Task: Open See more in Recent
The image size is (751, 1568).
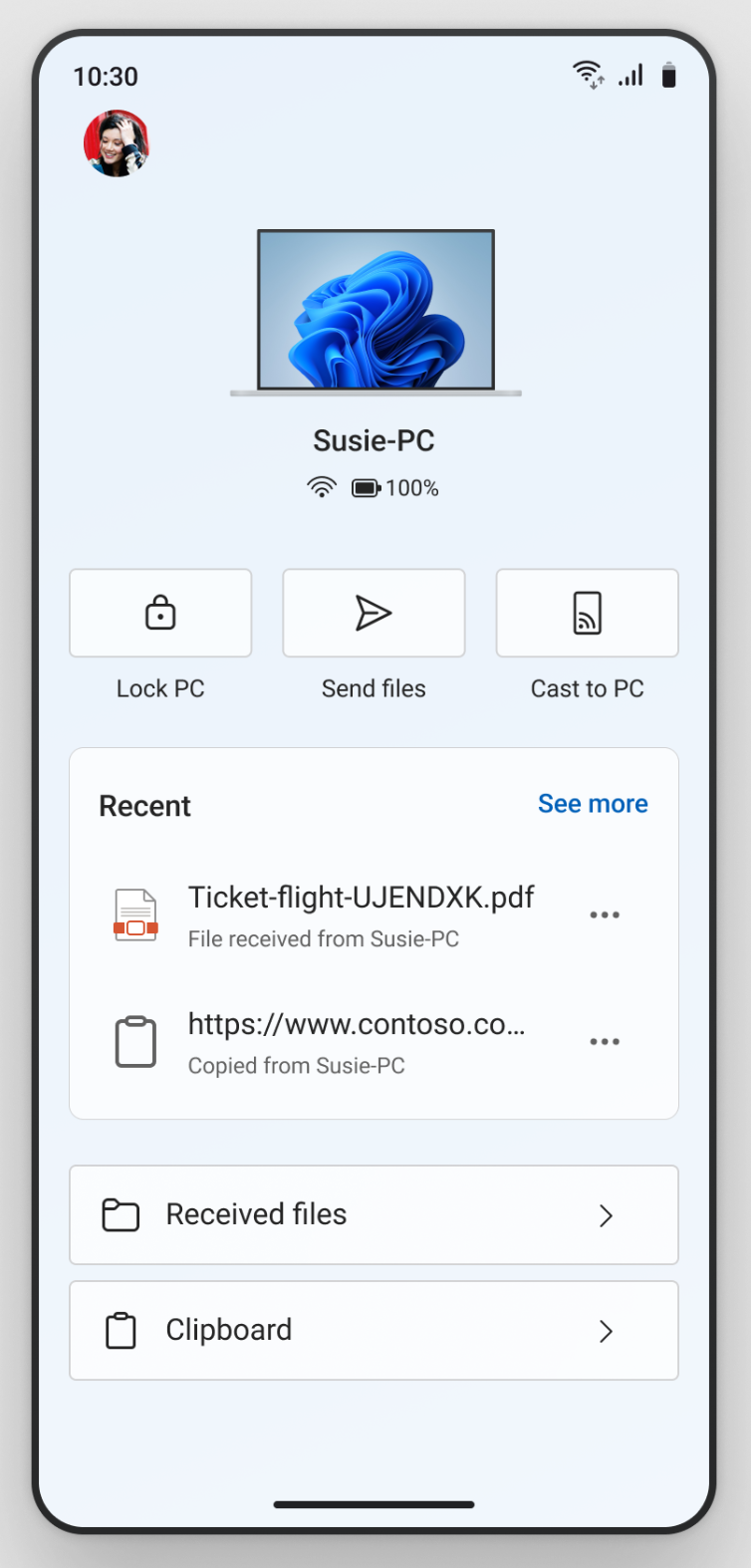Action: [593, 804]
